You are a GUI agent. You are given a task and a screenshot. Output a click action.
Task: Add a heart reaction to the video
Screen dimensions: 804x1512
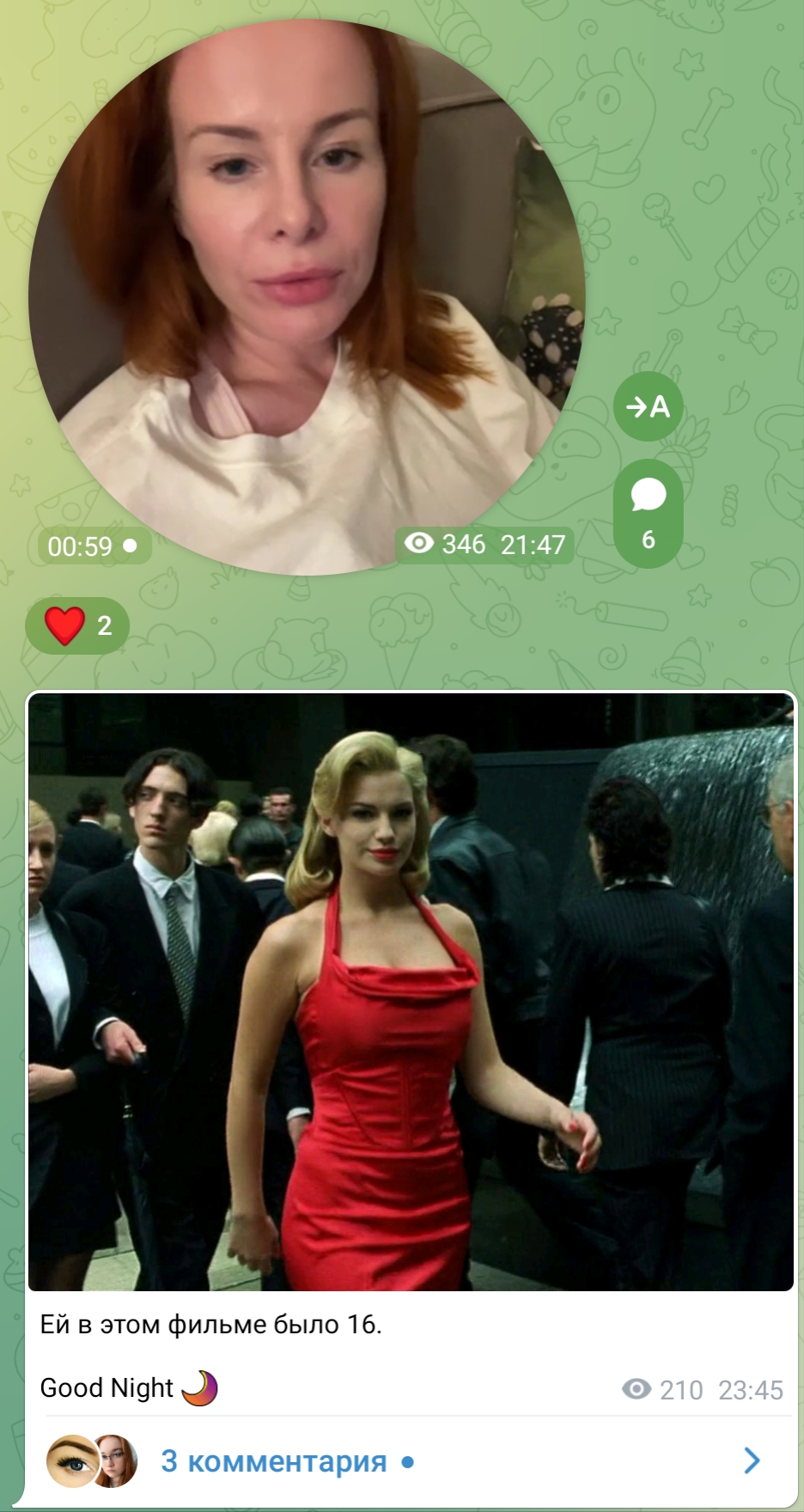pos(77,625)
